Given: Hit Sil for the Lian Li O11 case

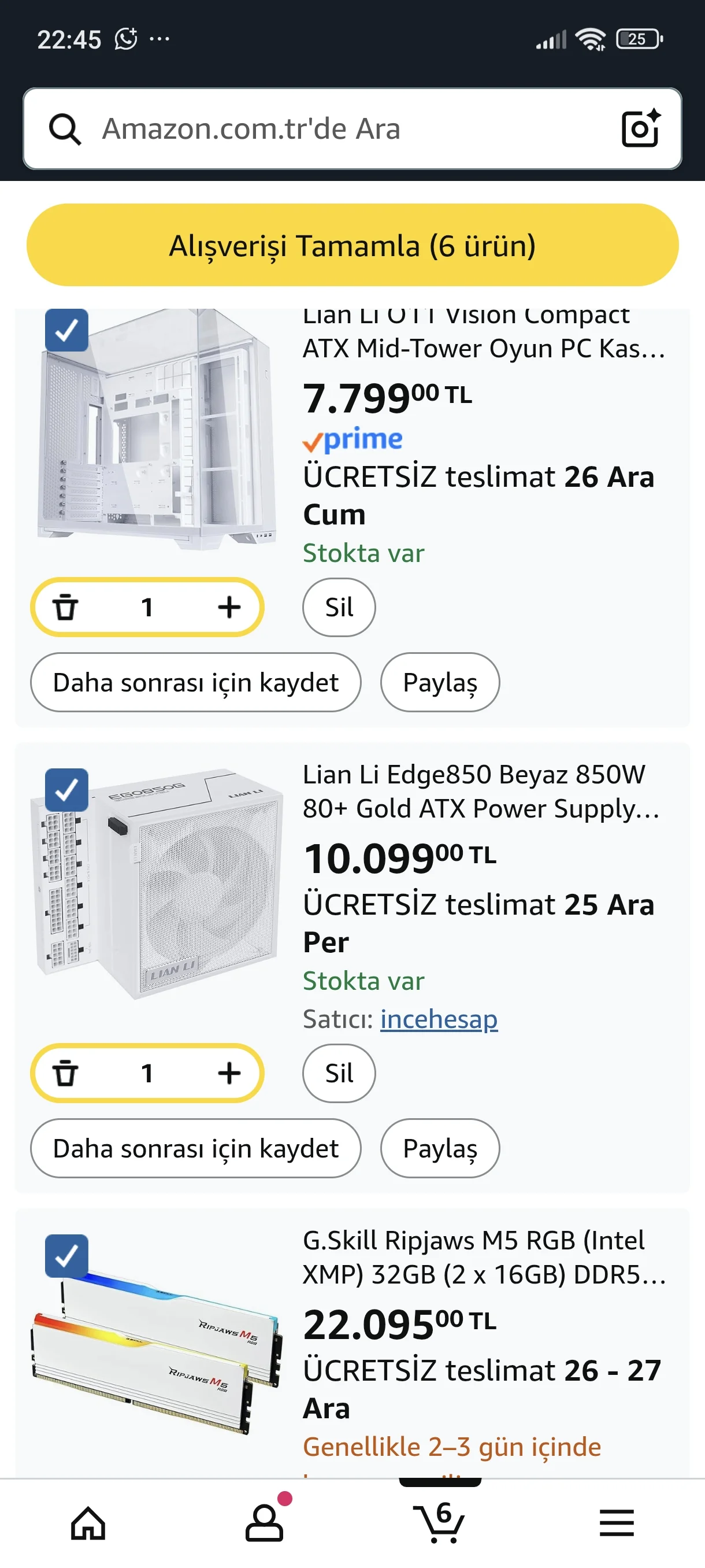Looking at the screenshot, I should click(339, 607).
